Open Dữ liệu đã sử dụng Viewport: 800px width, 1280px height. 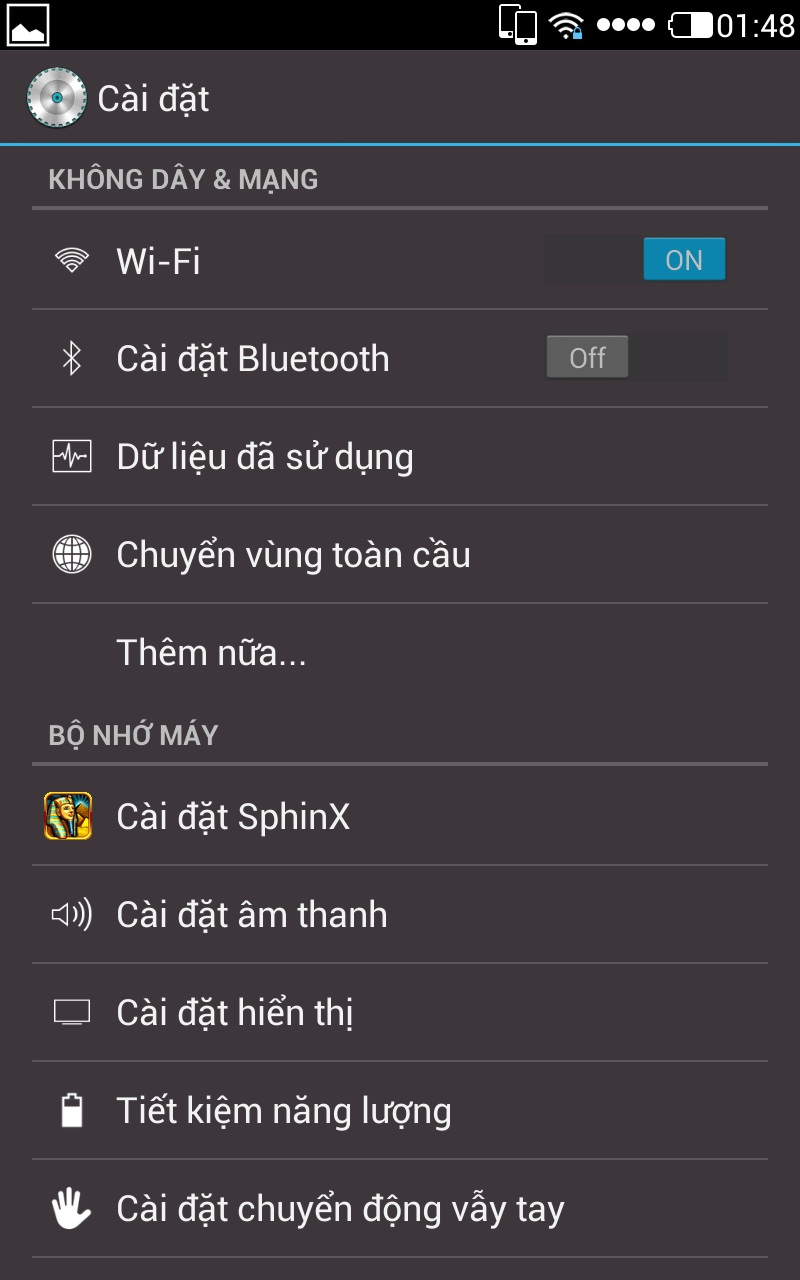coord(400,457)
